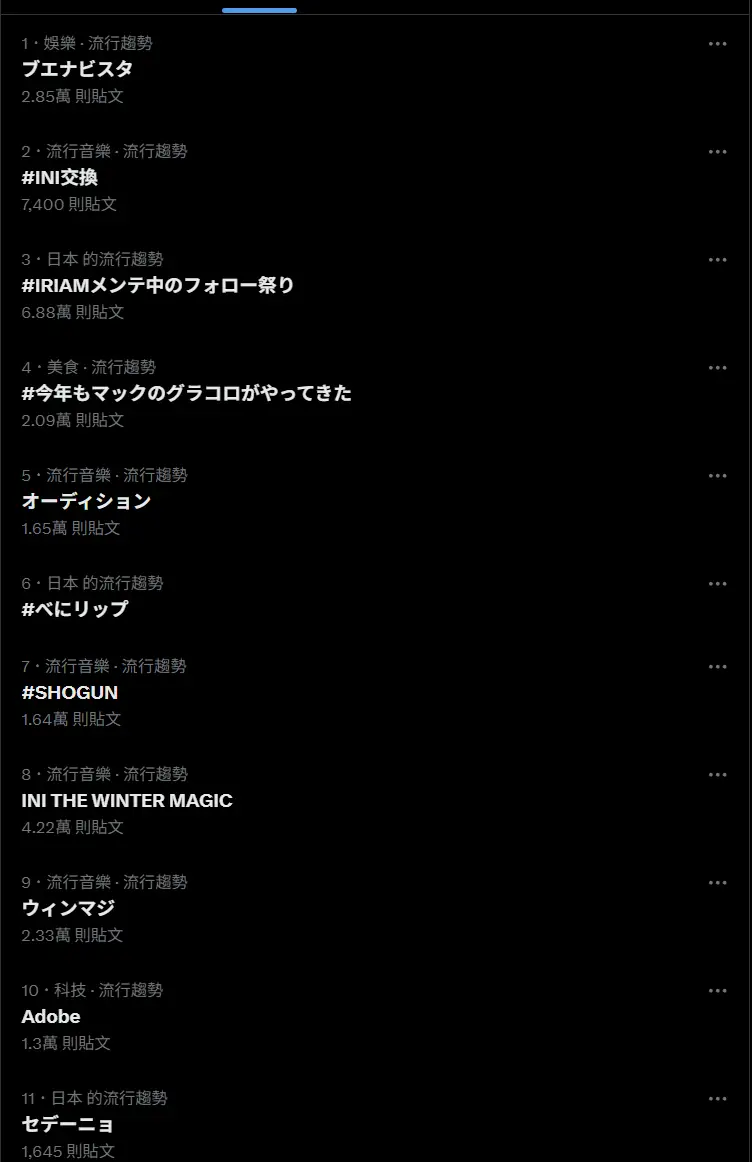The width and height of the screenshot is (752, 1162).
Task: Open more options for オーディション trend
Action: pos(717,476)
